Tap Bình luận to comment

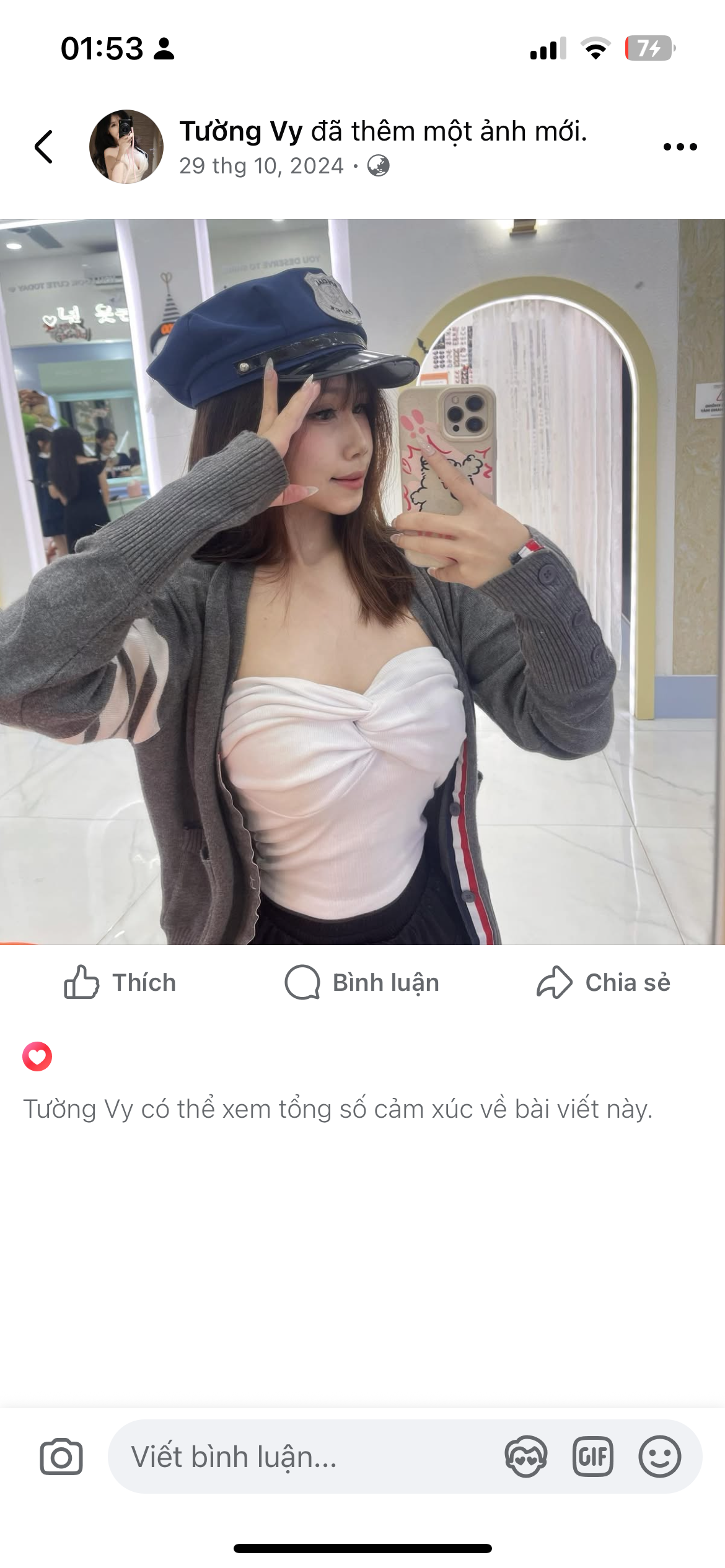pos(362,983)
